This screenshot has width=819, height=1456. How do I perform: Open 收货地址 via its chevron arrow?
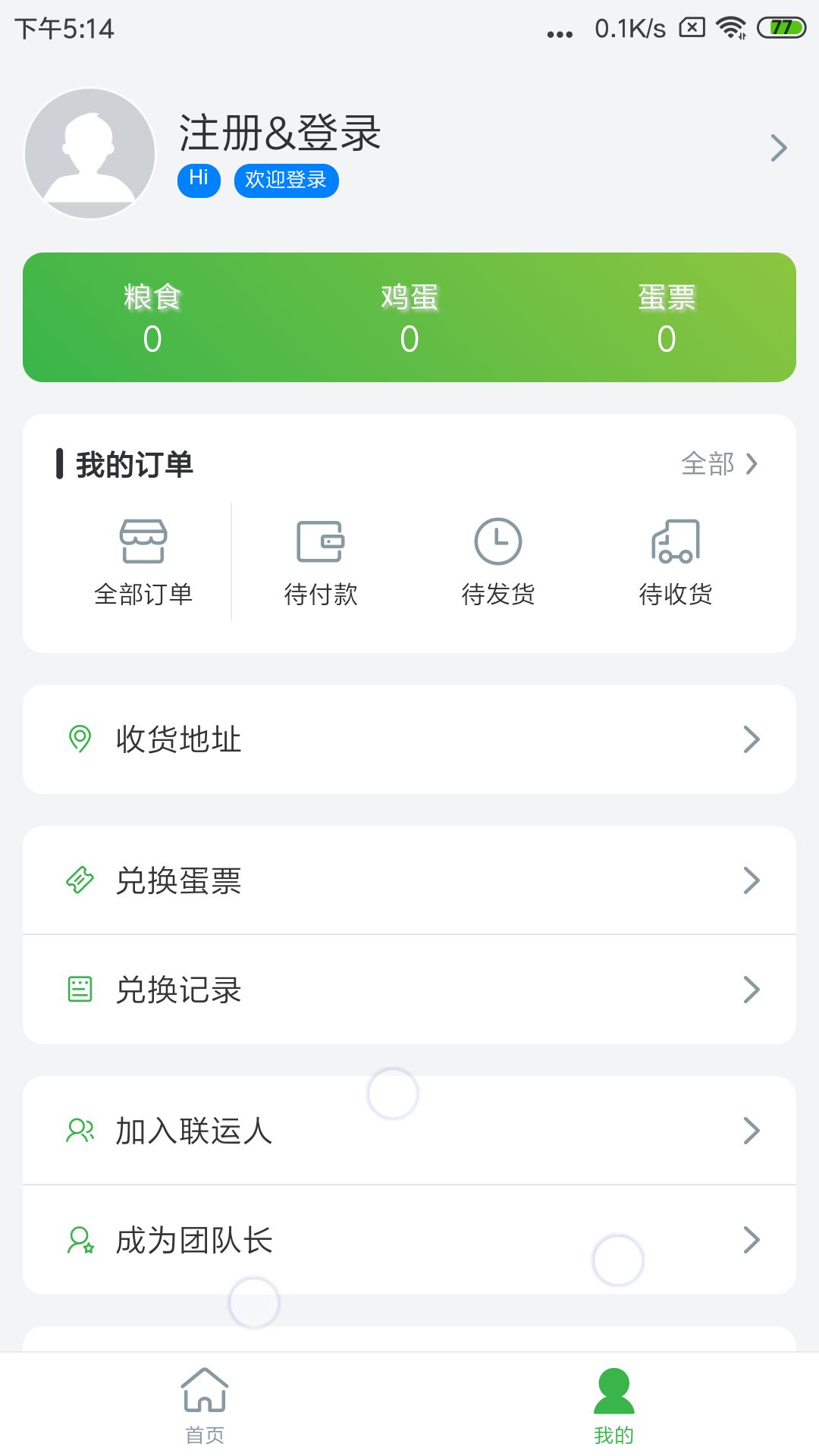point(752,739)
